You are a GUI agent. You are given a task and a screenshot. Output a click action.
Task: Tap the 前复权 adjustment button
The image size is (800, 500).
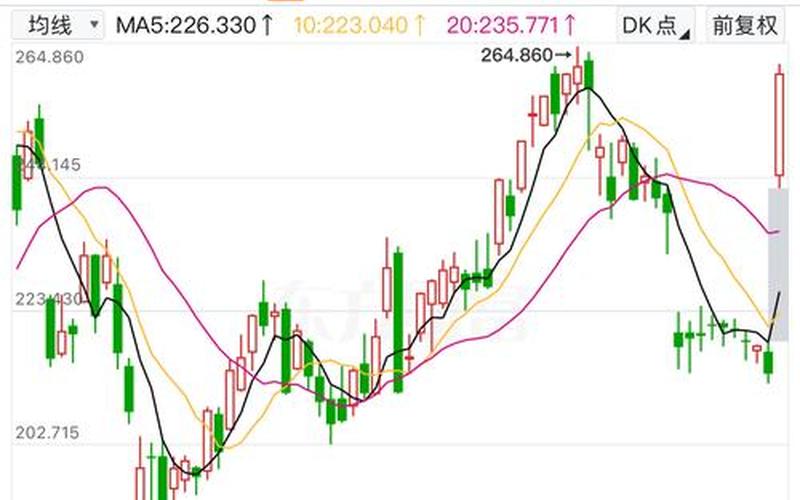point(745,24)
